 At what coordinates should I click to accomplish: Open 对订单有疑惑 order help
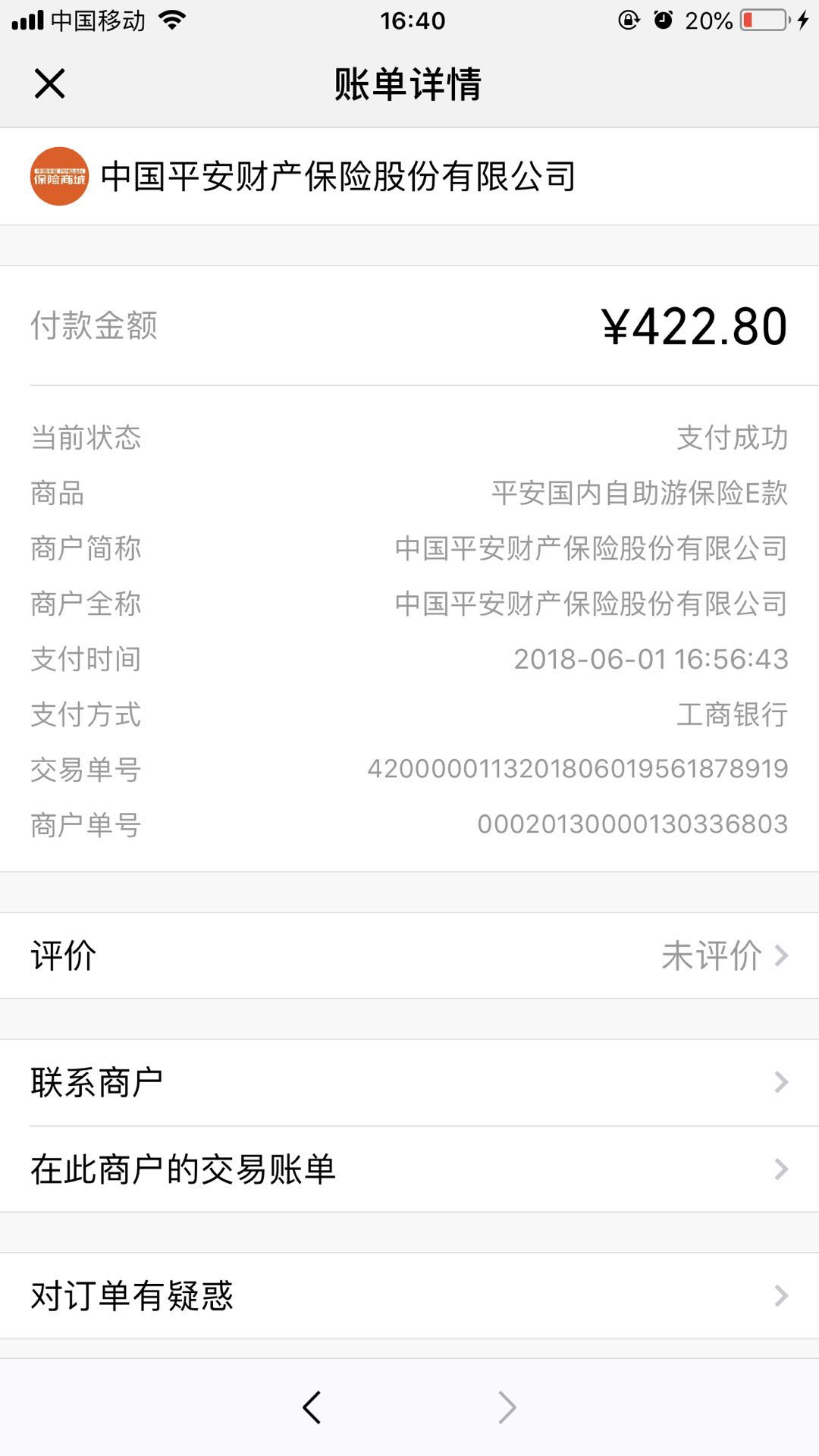409,1295
